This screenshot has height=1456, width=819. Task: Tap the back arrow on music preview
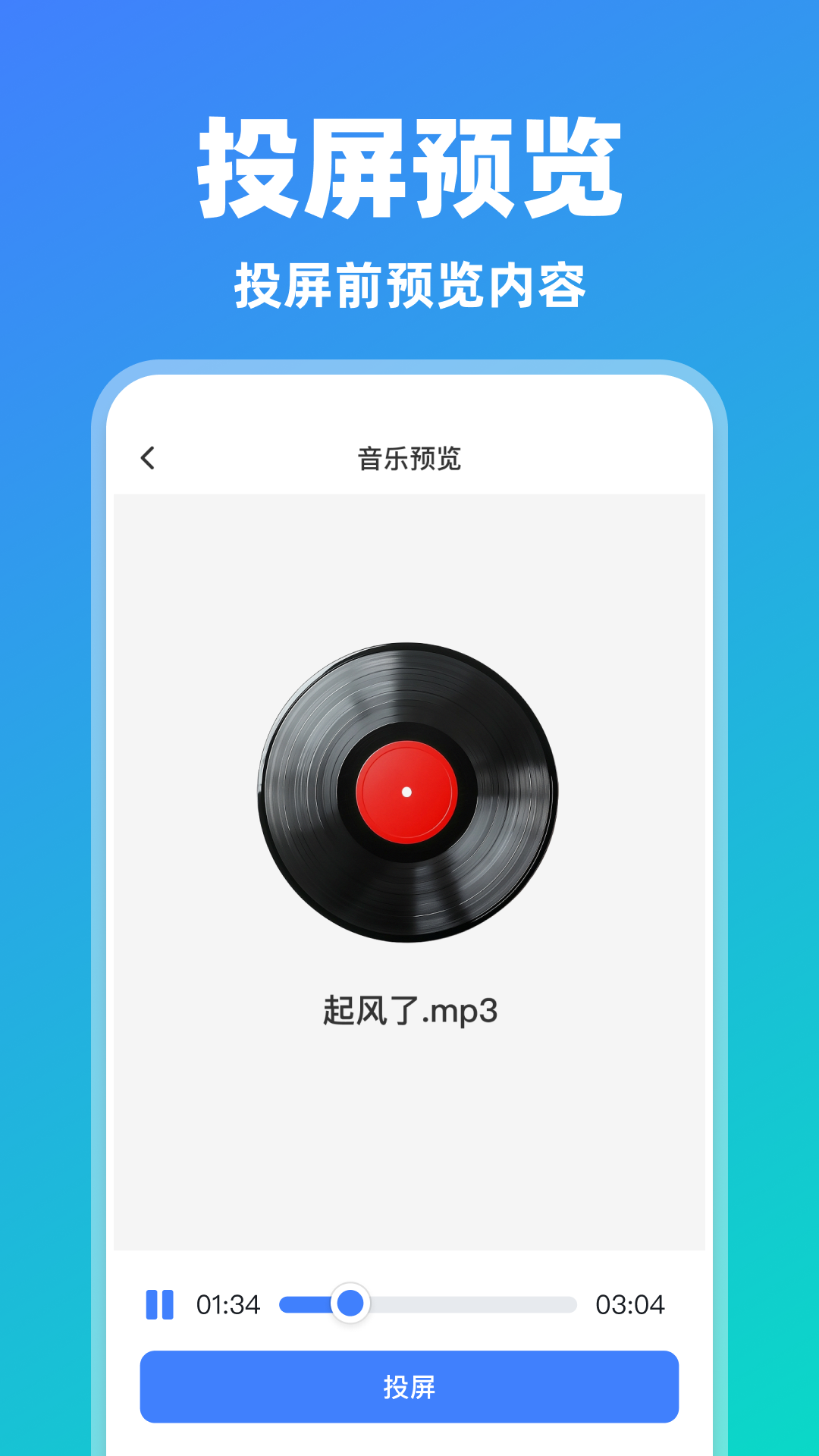click(149, 457)
